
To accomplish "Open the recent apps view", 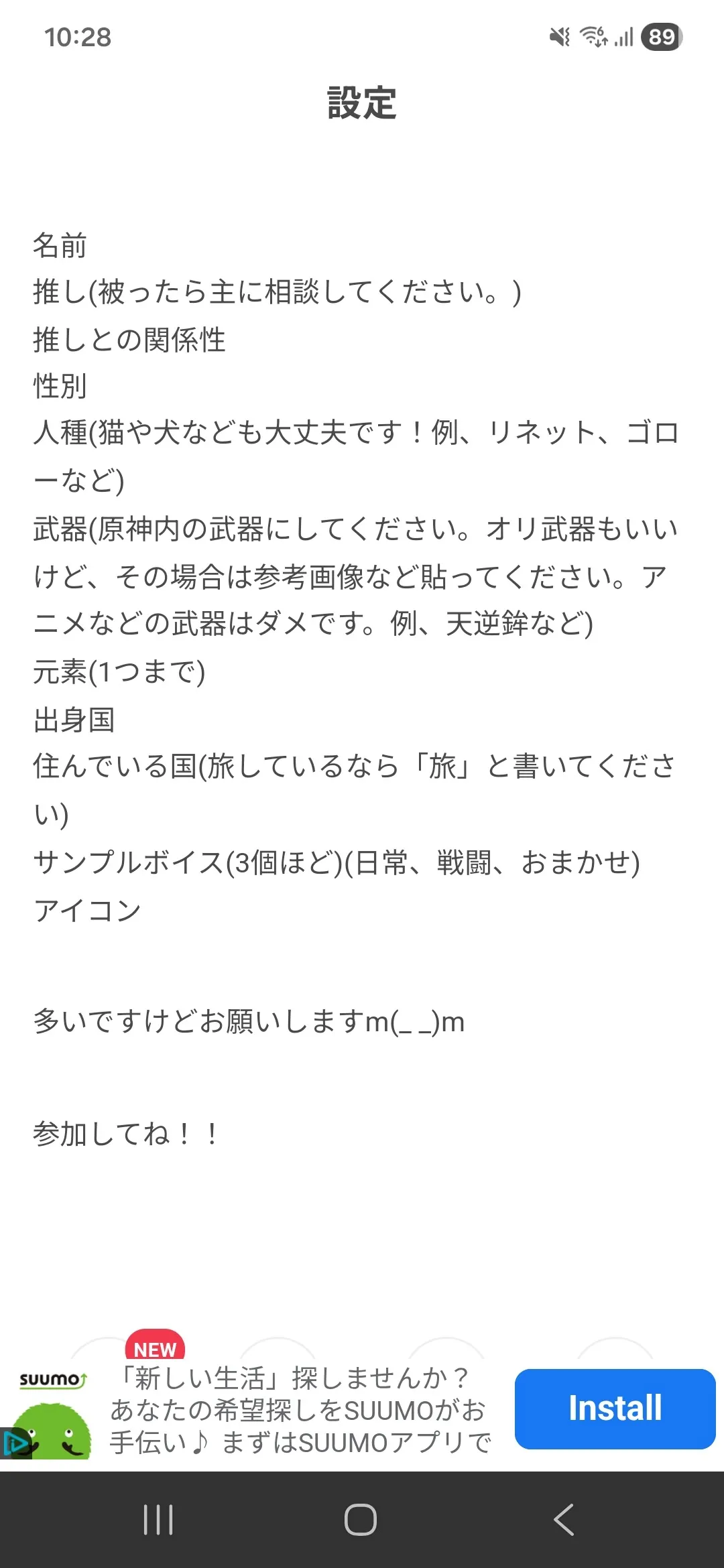I will click(158, 1519).
